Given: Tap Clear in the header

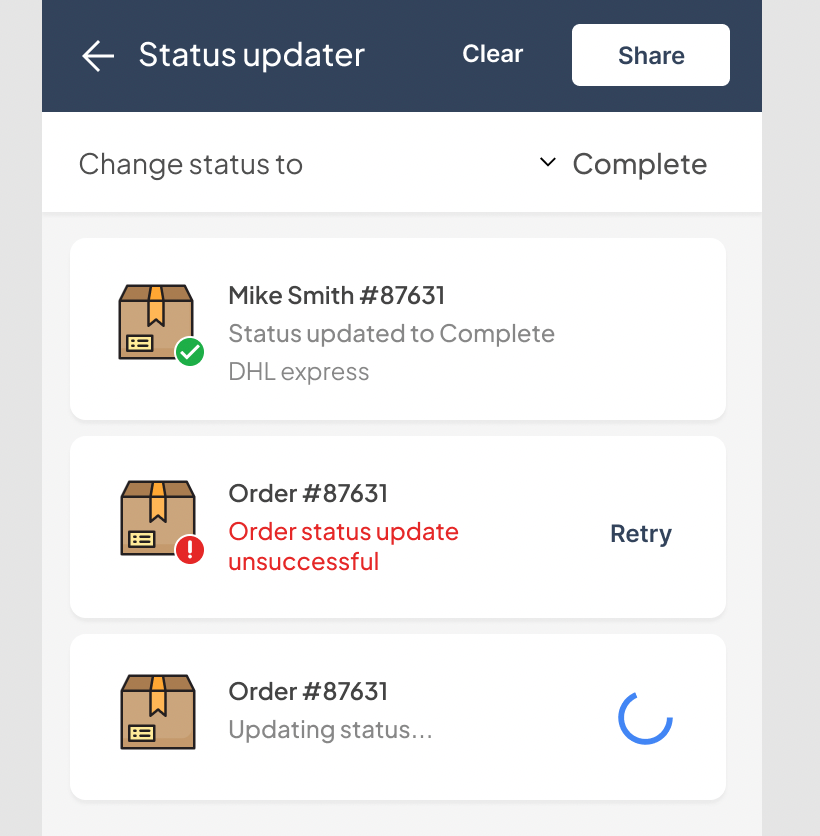Looking at the screenshot, I should point(492,55).
